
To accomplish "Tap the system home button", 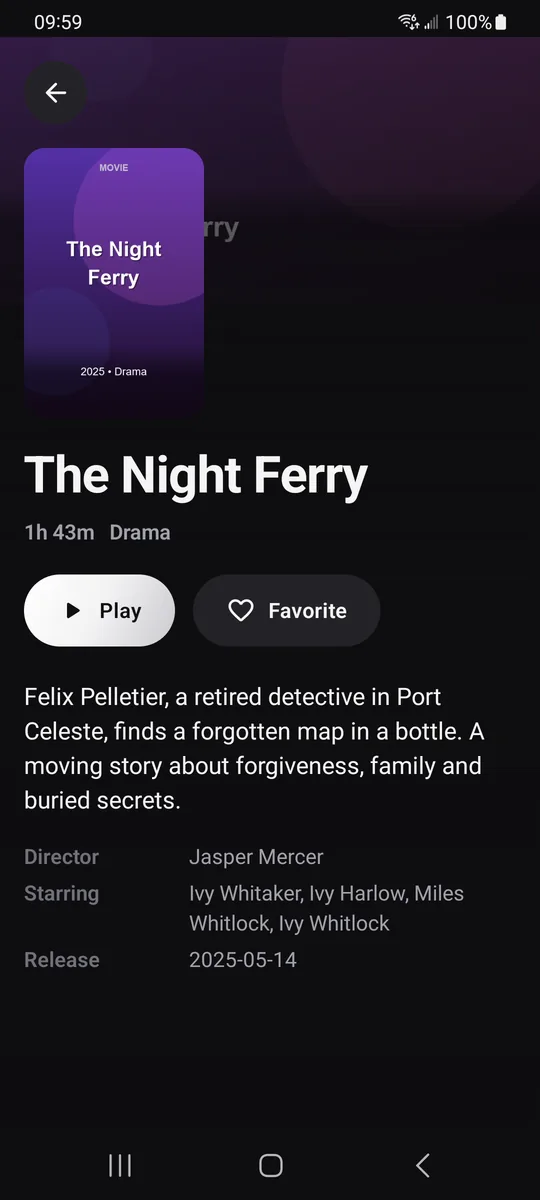I will pos(270,1165).
